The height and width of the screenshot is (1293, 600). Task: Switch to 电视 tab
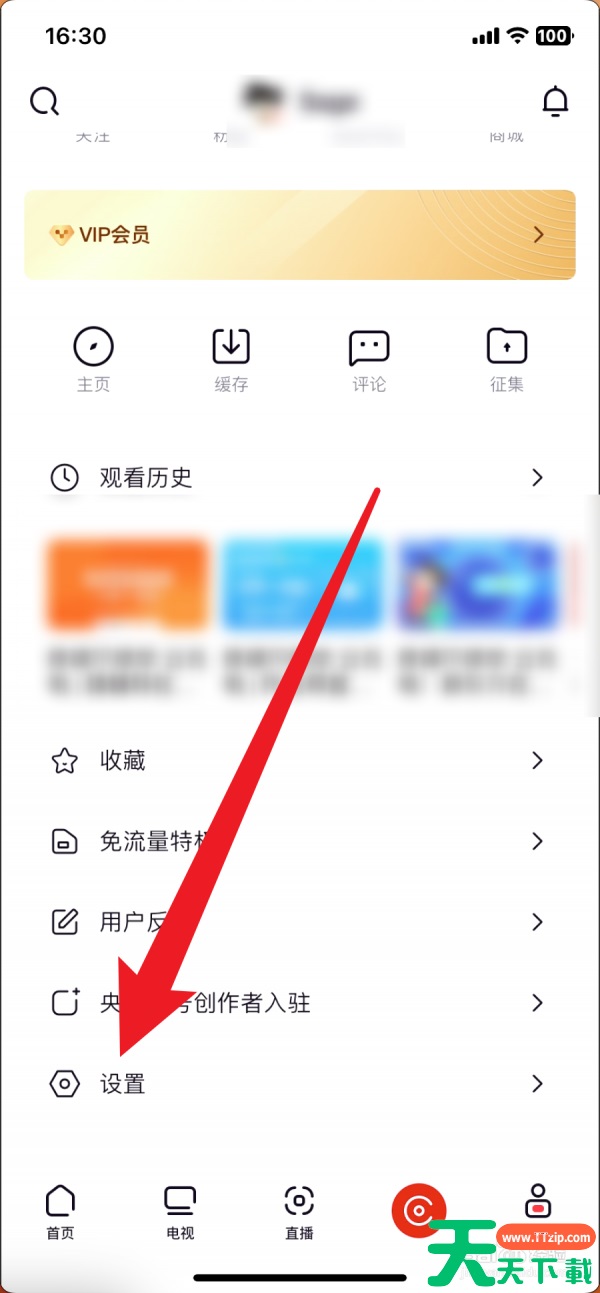click(180, 1211)
